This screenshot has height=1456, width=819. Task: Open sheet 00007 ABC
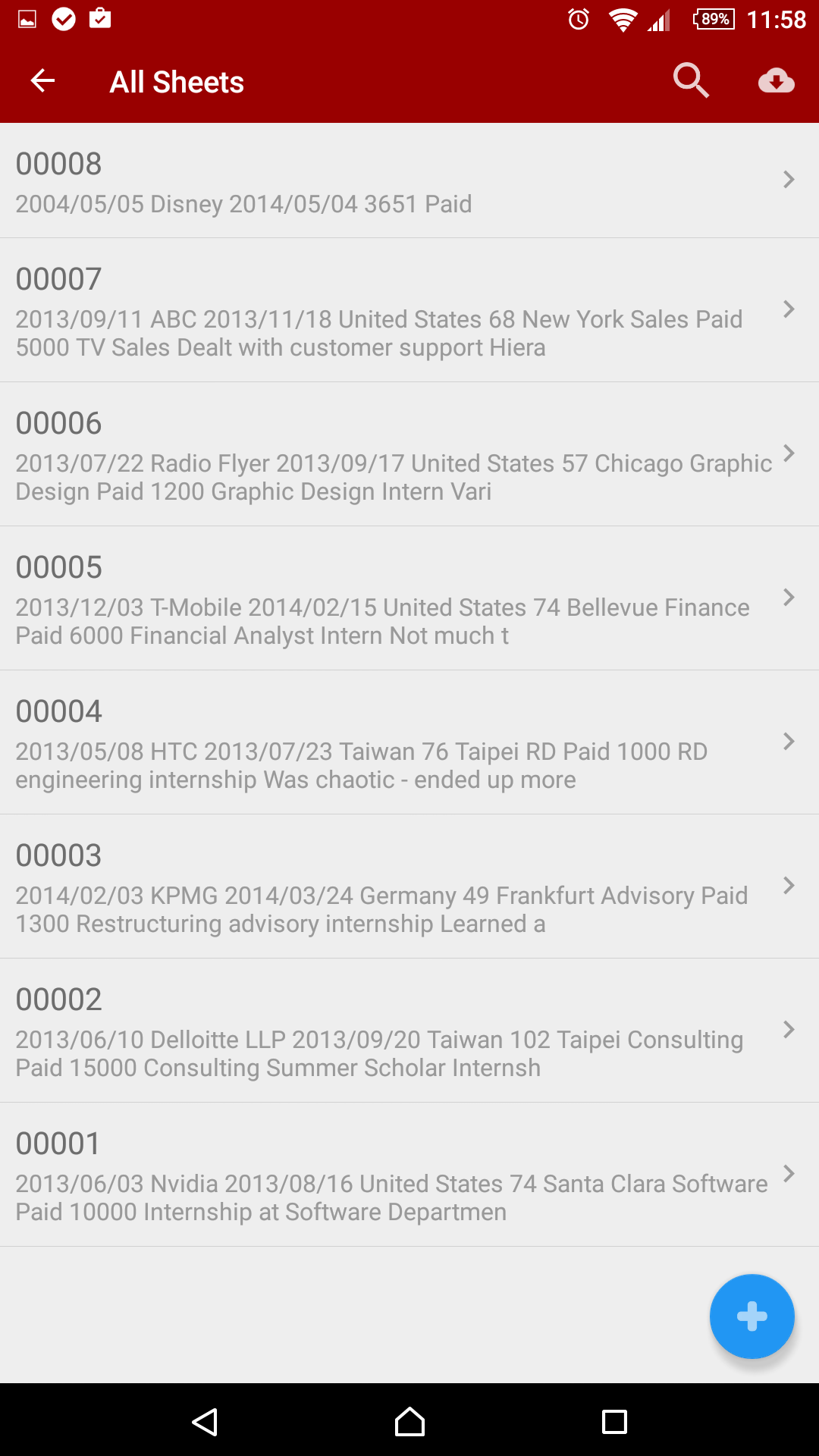409,310
